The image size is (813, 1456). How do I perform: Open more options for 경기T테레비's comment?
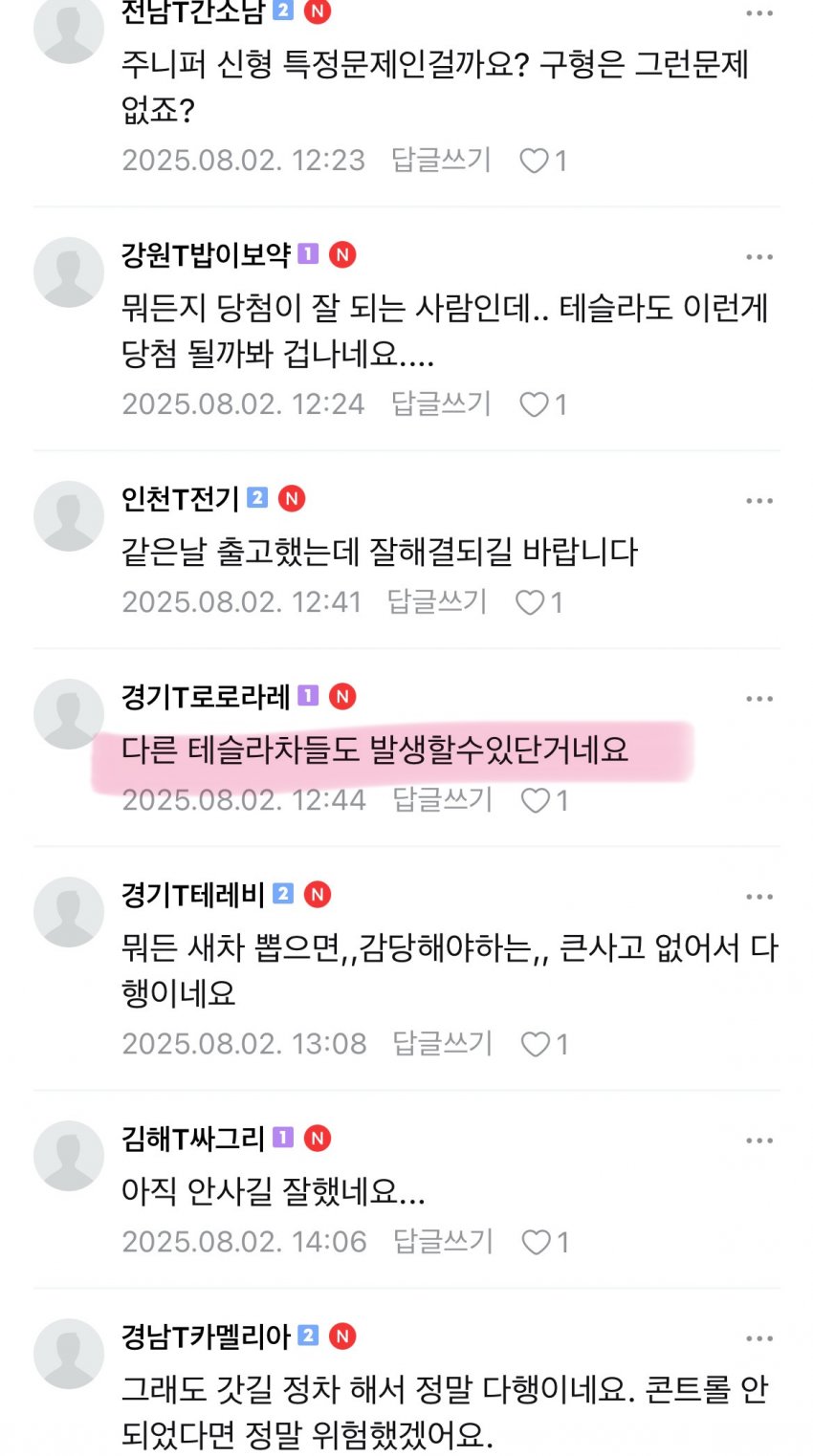(x=758, y=897)
